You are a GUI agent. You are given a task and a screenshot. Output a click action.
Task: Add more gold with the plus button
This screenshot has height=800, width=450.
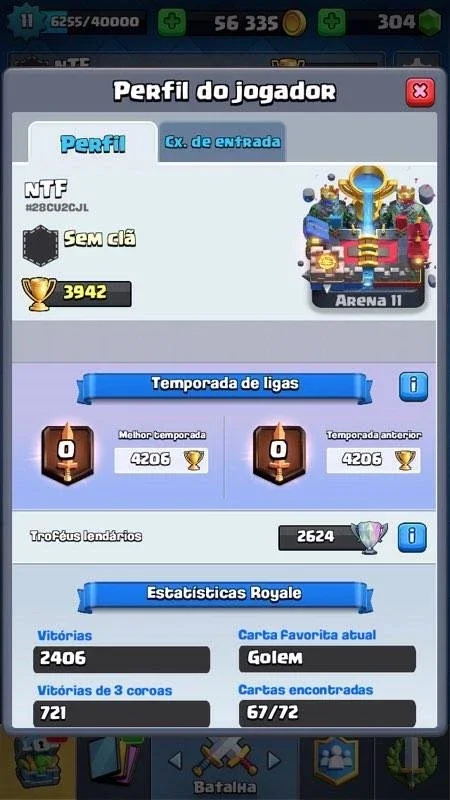[x=172, y=22]
